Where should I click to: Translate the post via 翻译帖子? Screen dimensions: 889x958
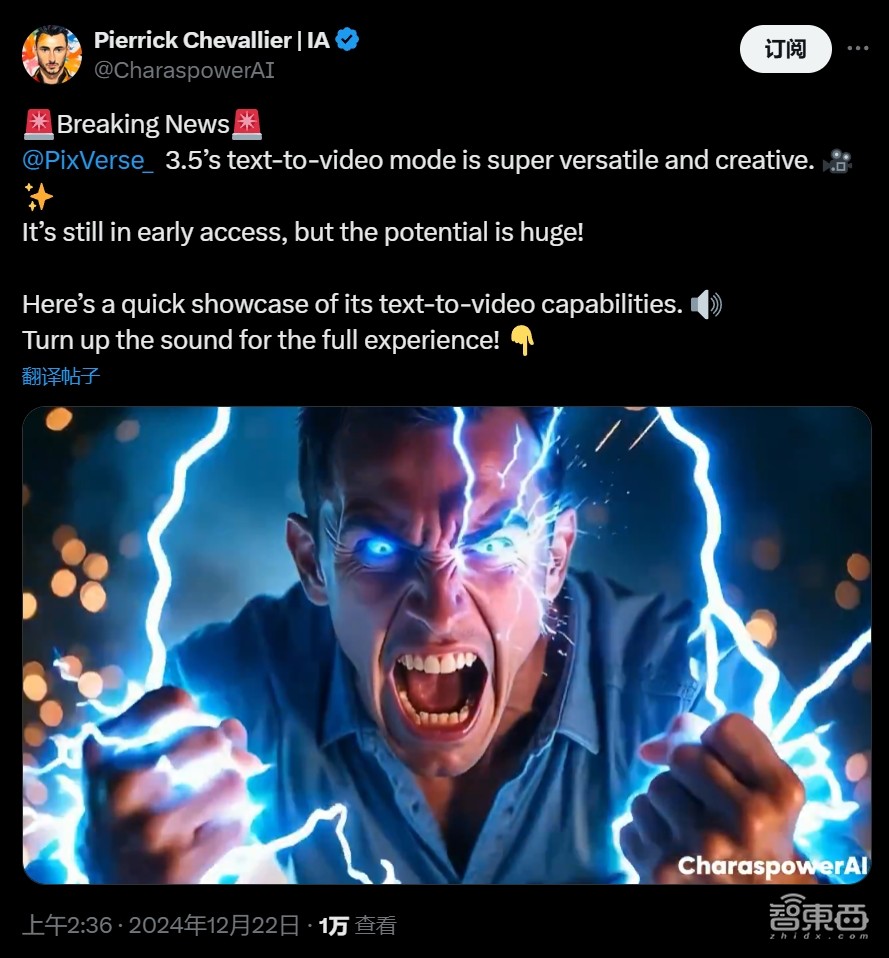pyautogui.click(x=61, y=377)
